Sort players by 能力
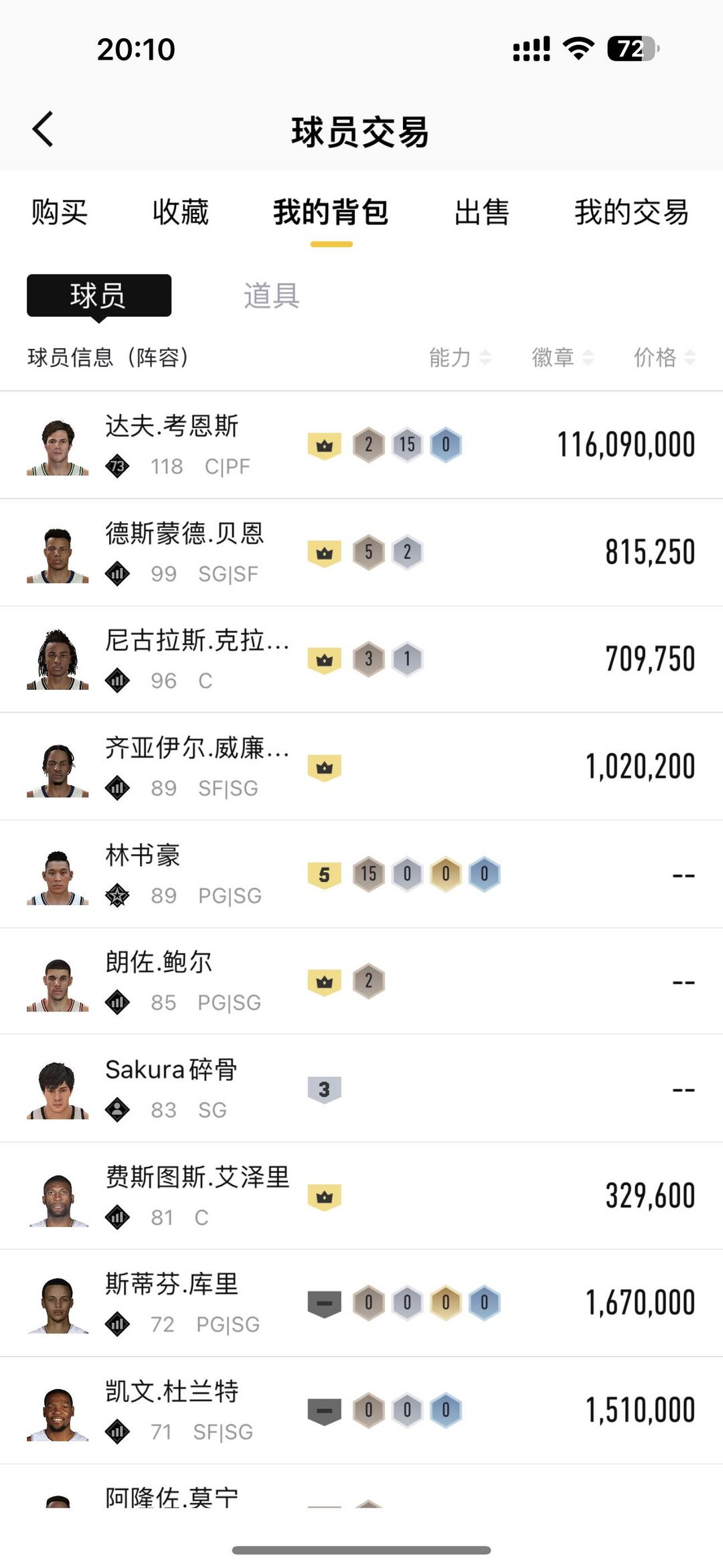The height and width of the screenshot is (1568, 723). point(459,358)
